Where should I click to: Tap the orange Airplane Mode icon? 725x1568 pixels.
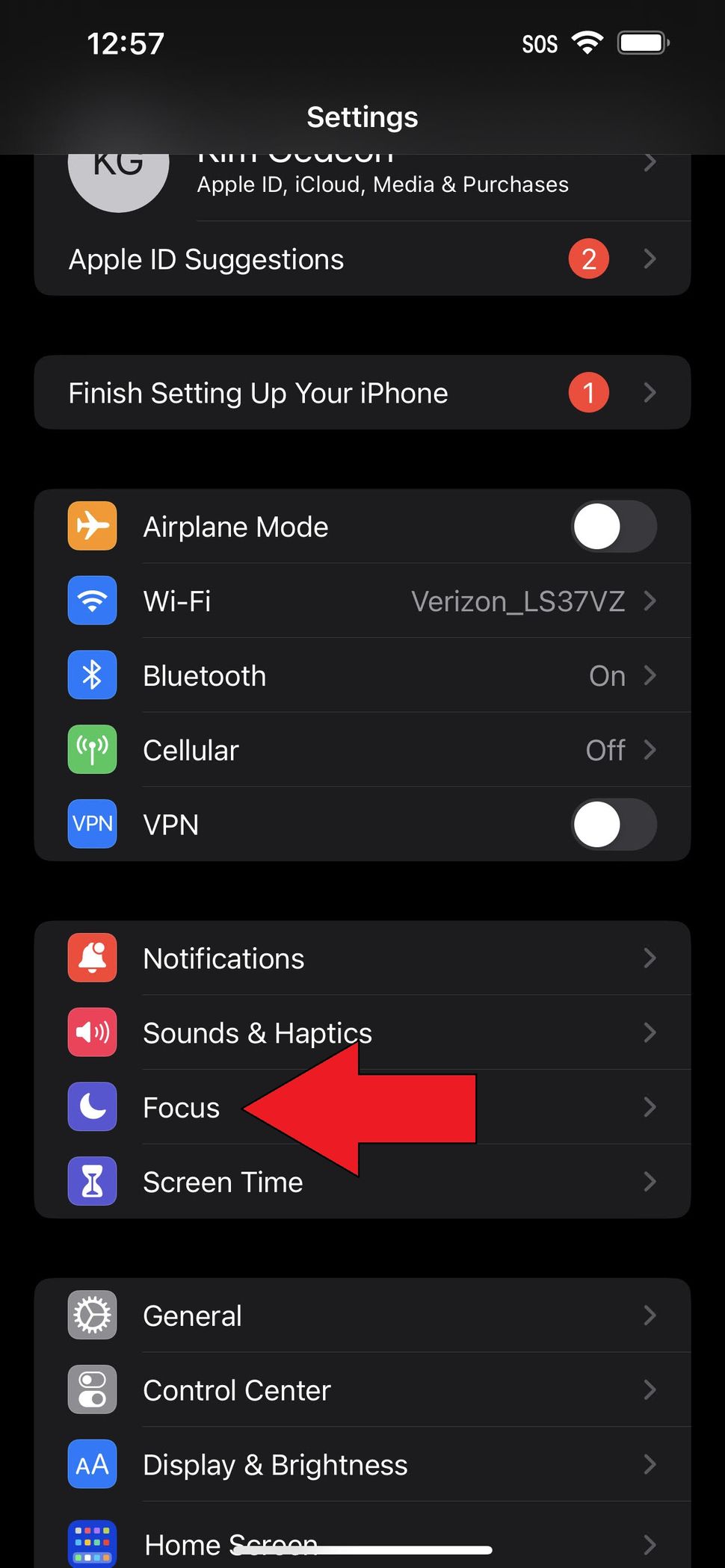click(92, 526)
